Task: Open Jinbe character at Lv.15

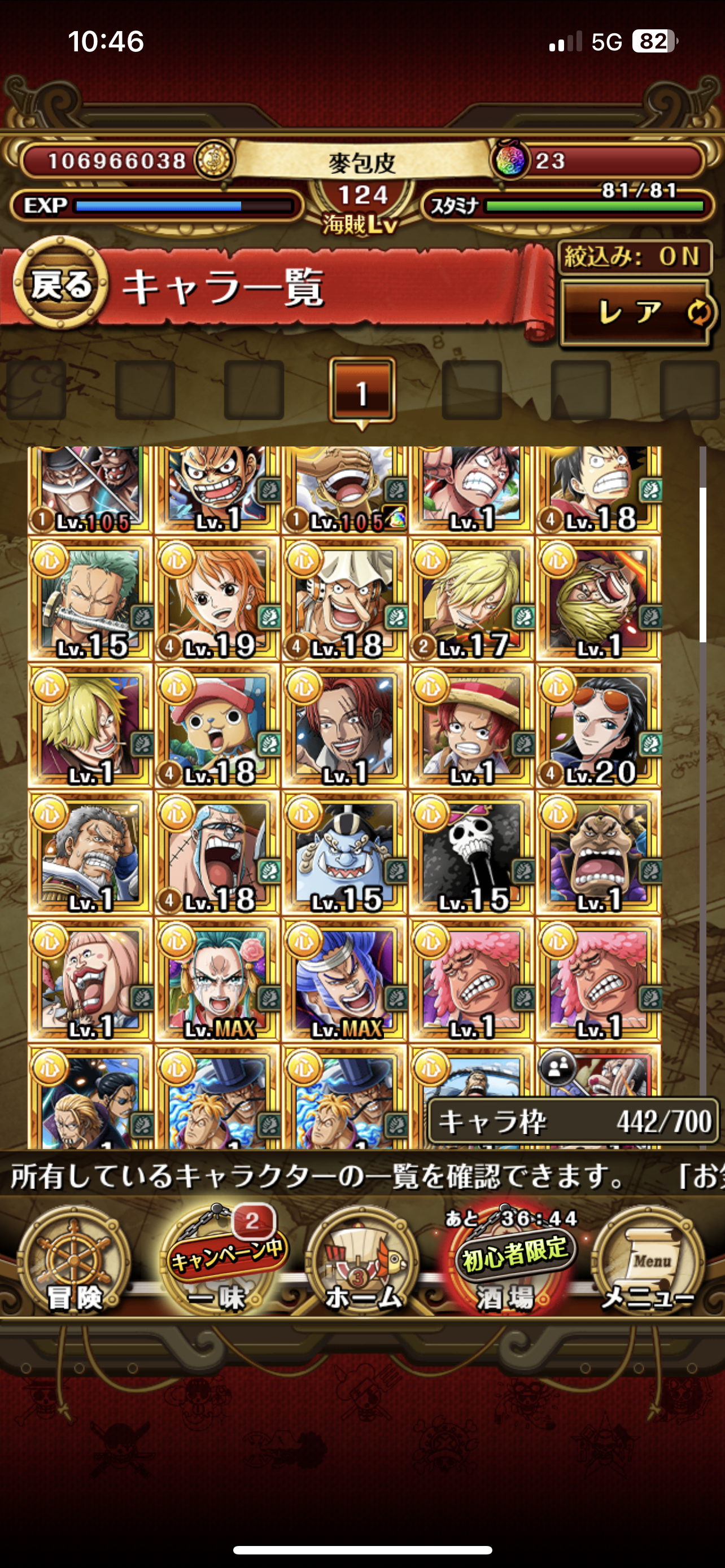Action: click(x=344, y=853)
